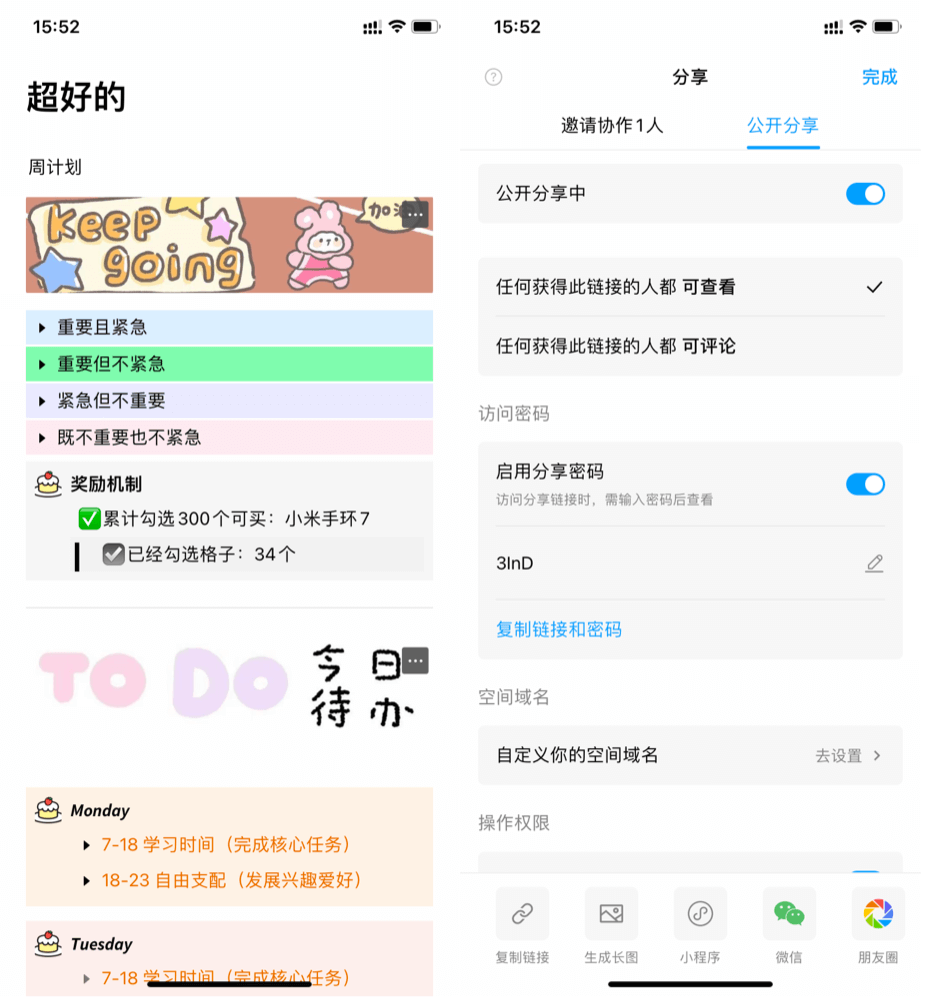This screenshot has width=928, height=1002.
Task: Select the 可评论 link permission
Action: pos(690,346)
